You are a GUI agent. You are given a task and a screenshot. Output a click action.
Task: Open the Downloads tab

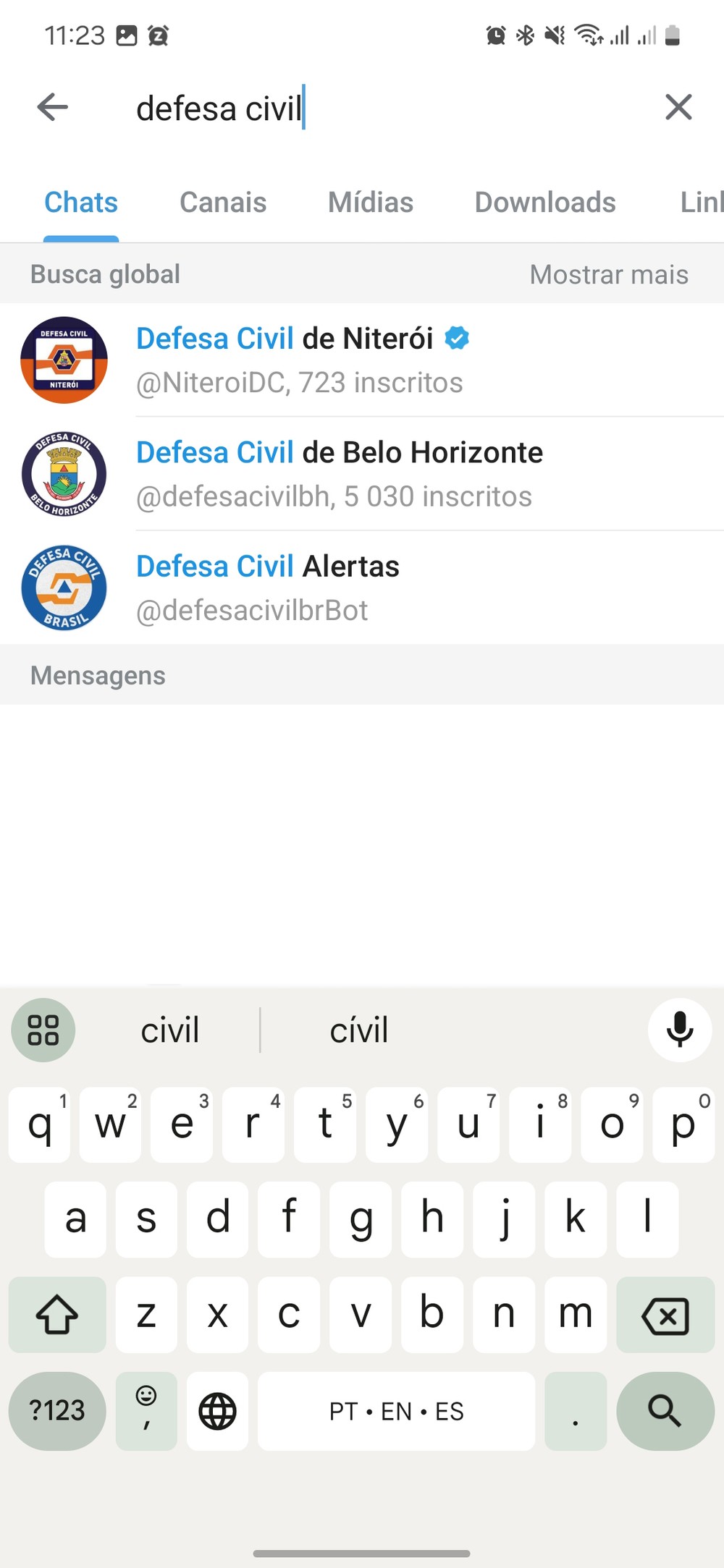click(545, 203)
